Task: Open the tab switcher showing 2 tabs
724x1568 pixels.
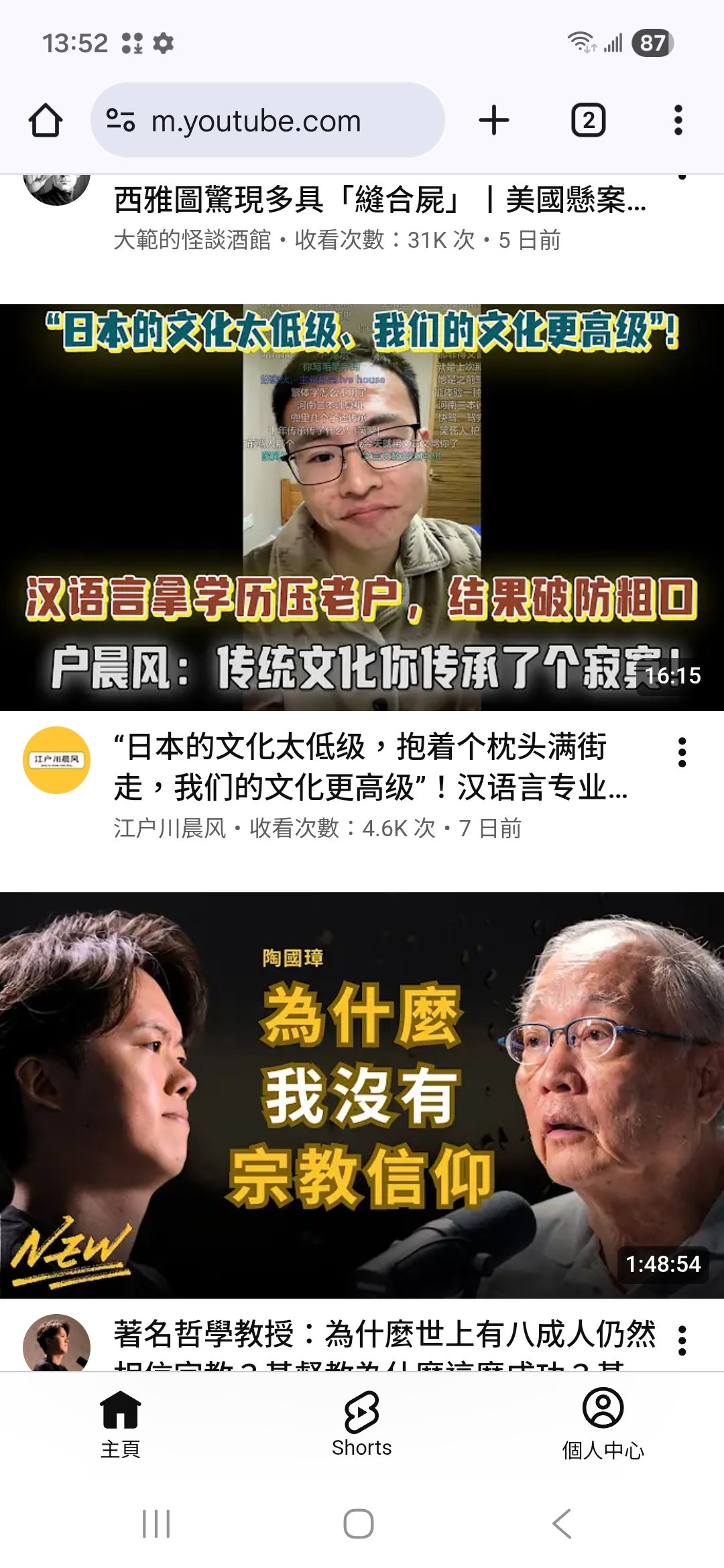Action: tap(588, 121)
